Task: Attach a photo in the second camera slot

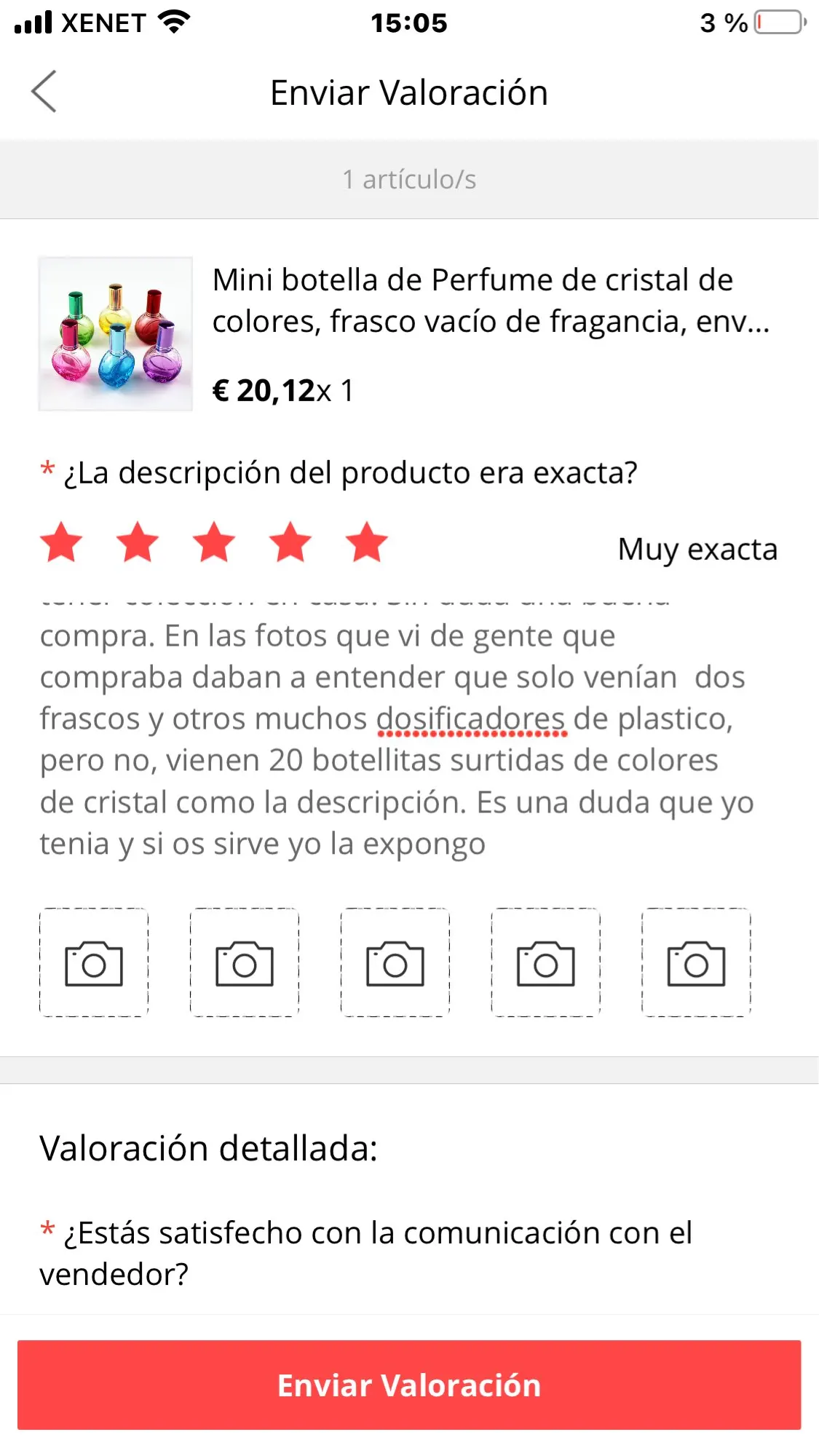Action: pyautogui.click(x=245, y=962)
